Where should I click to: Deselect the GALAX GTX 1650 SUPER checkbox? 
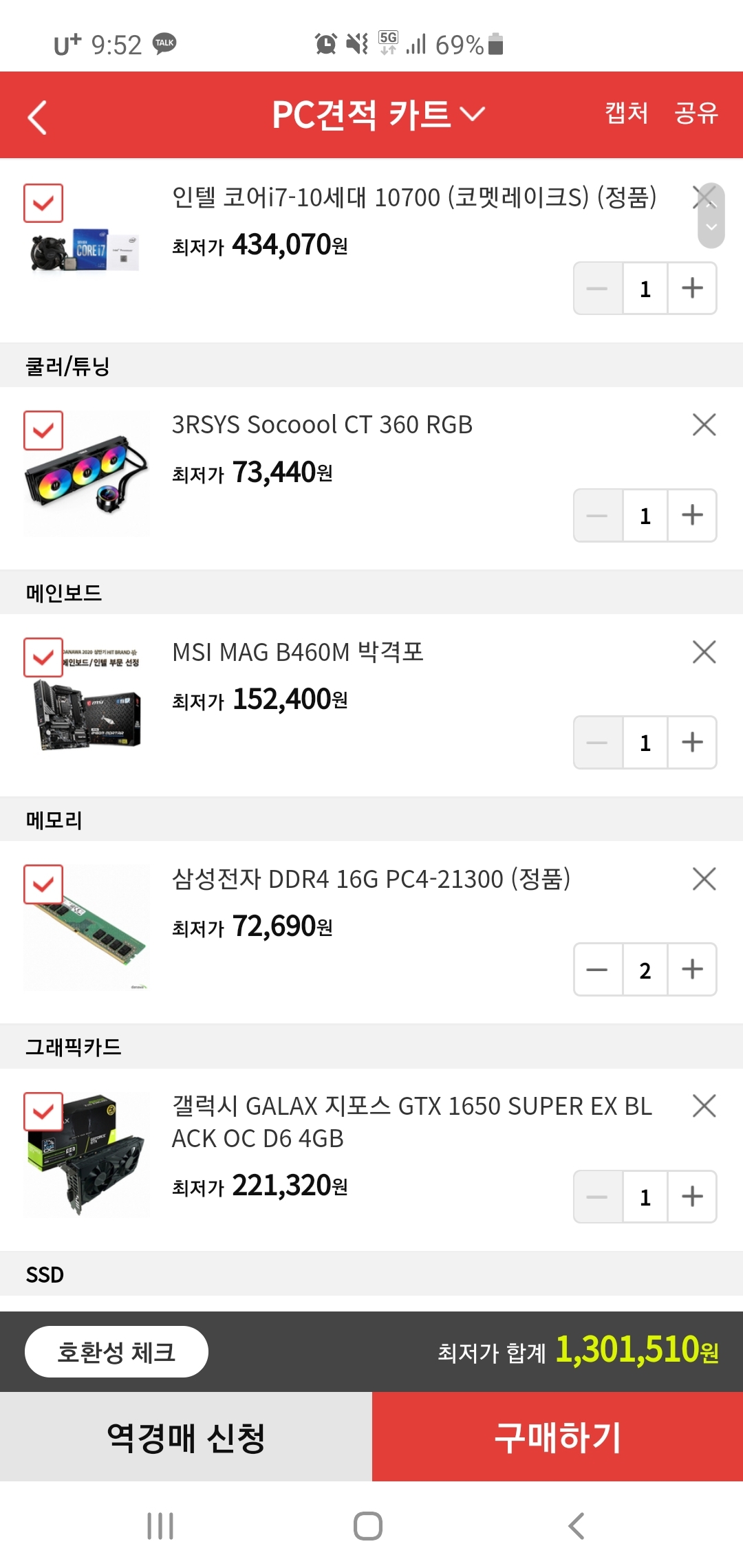coord(43,1111)
